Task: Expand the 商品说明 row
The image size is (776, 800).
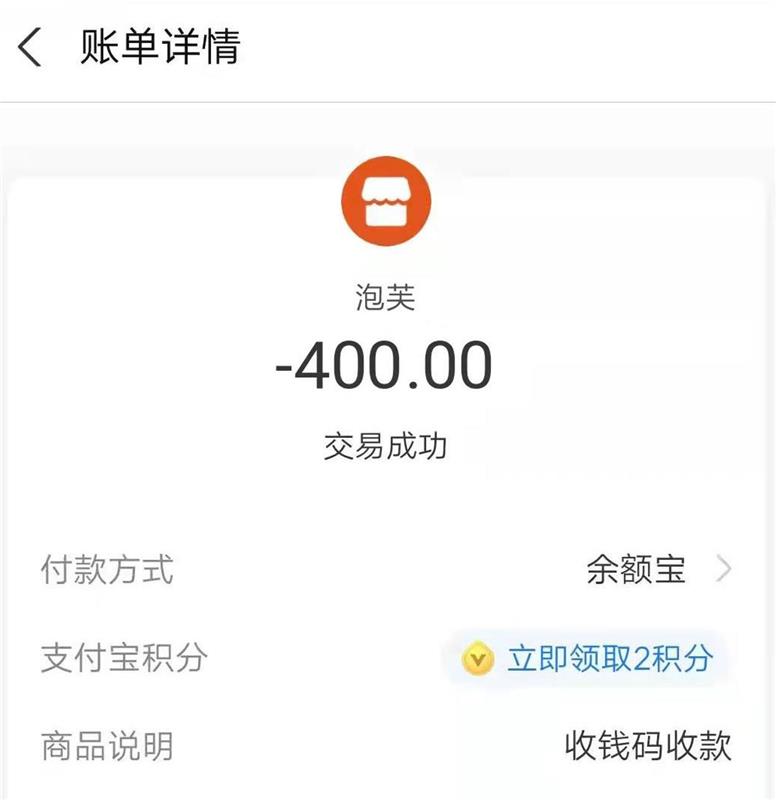Action: pyautogui.click(x=388, y=745)
